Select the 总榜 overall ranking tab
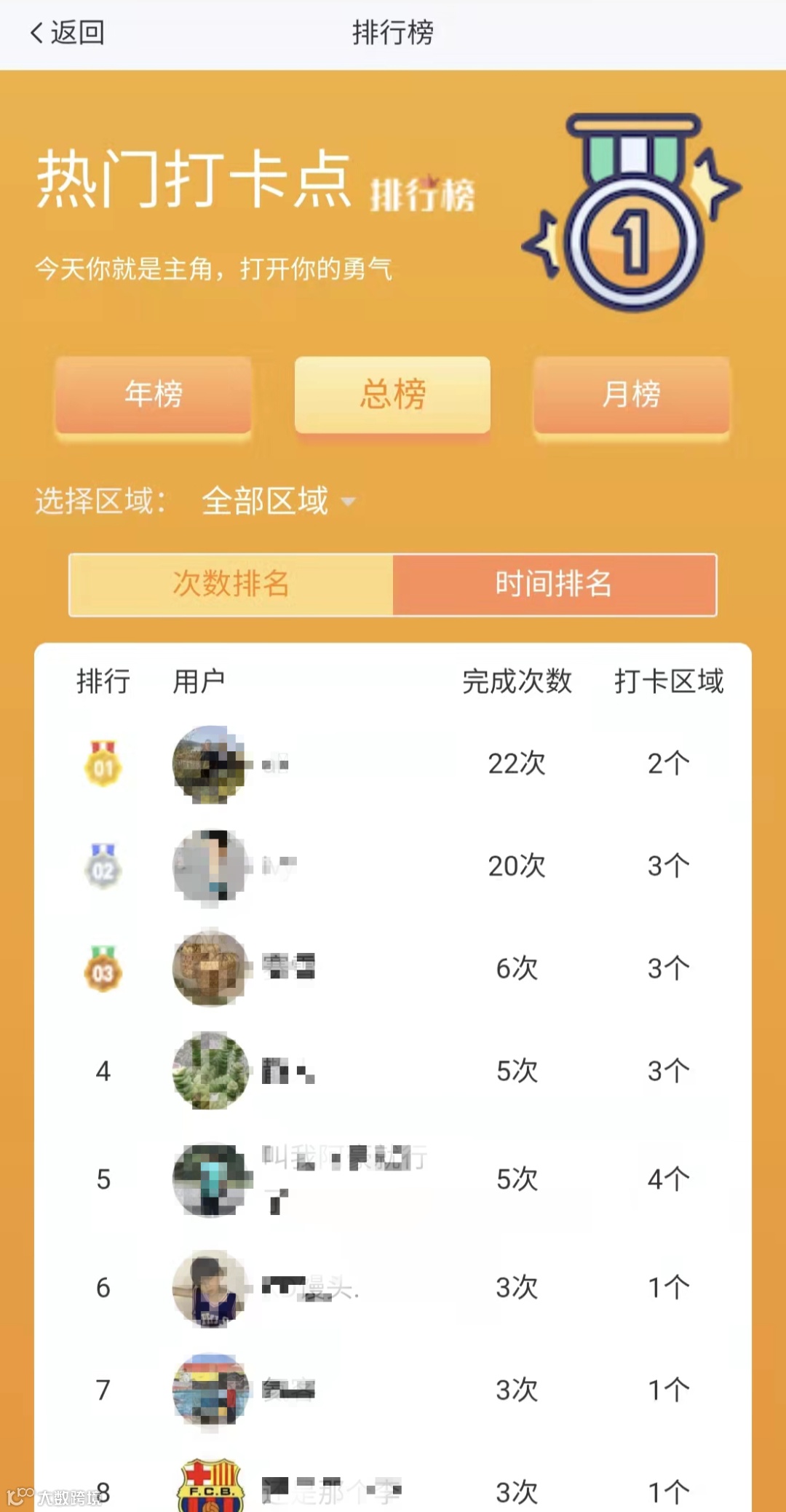 (392, 395)
